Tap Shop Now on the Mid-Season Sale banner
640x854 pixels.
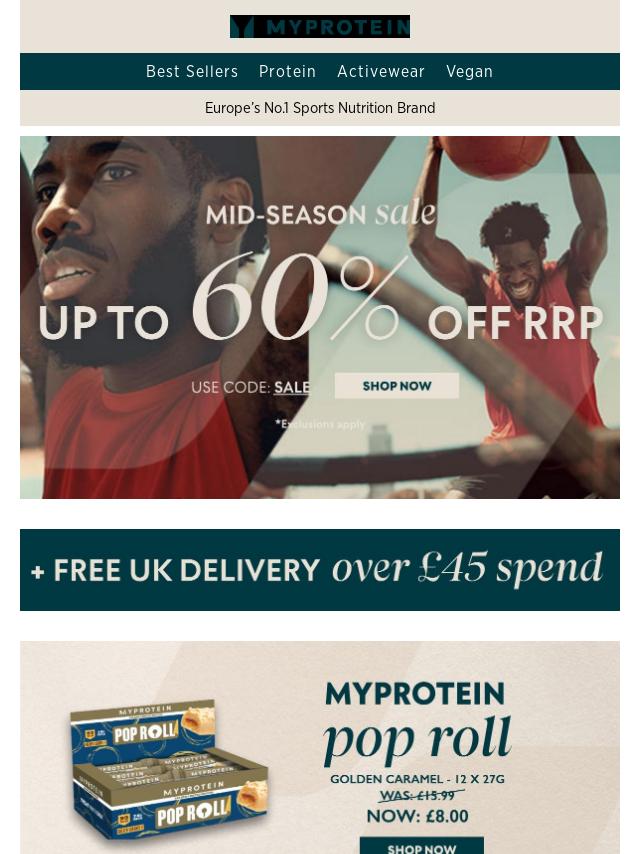[397, 386]
